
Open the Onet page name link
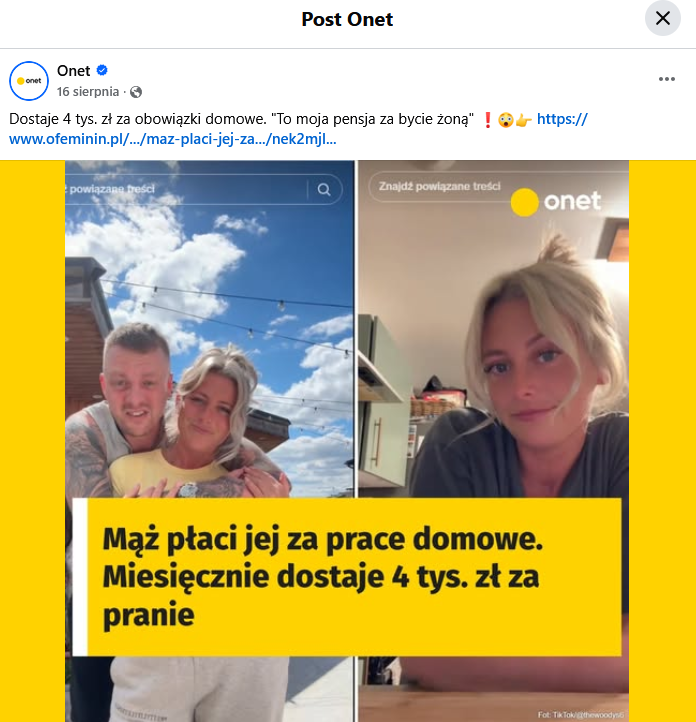(73, 71)
